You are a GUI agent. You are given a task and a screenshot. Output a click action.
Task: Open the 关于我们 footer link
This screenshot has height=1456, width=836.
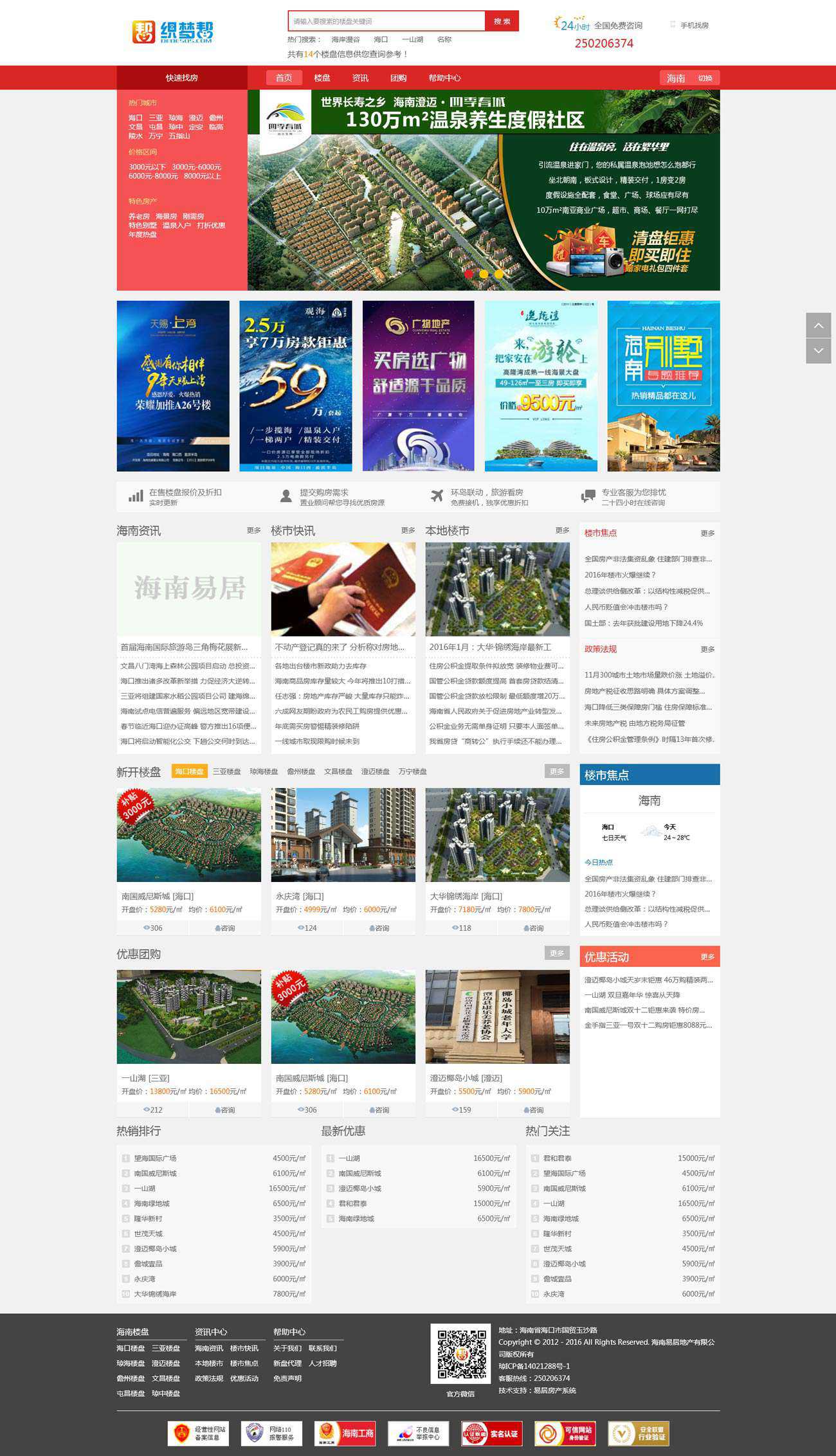tap(287, 1348)
